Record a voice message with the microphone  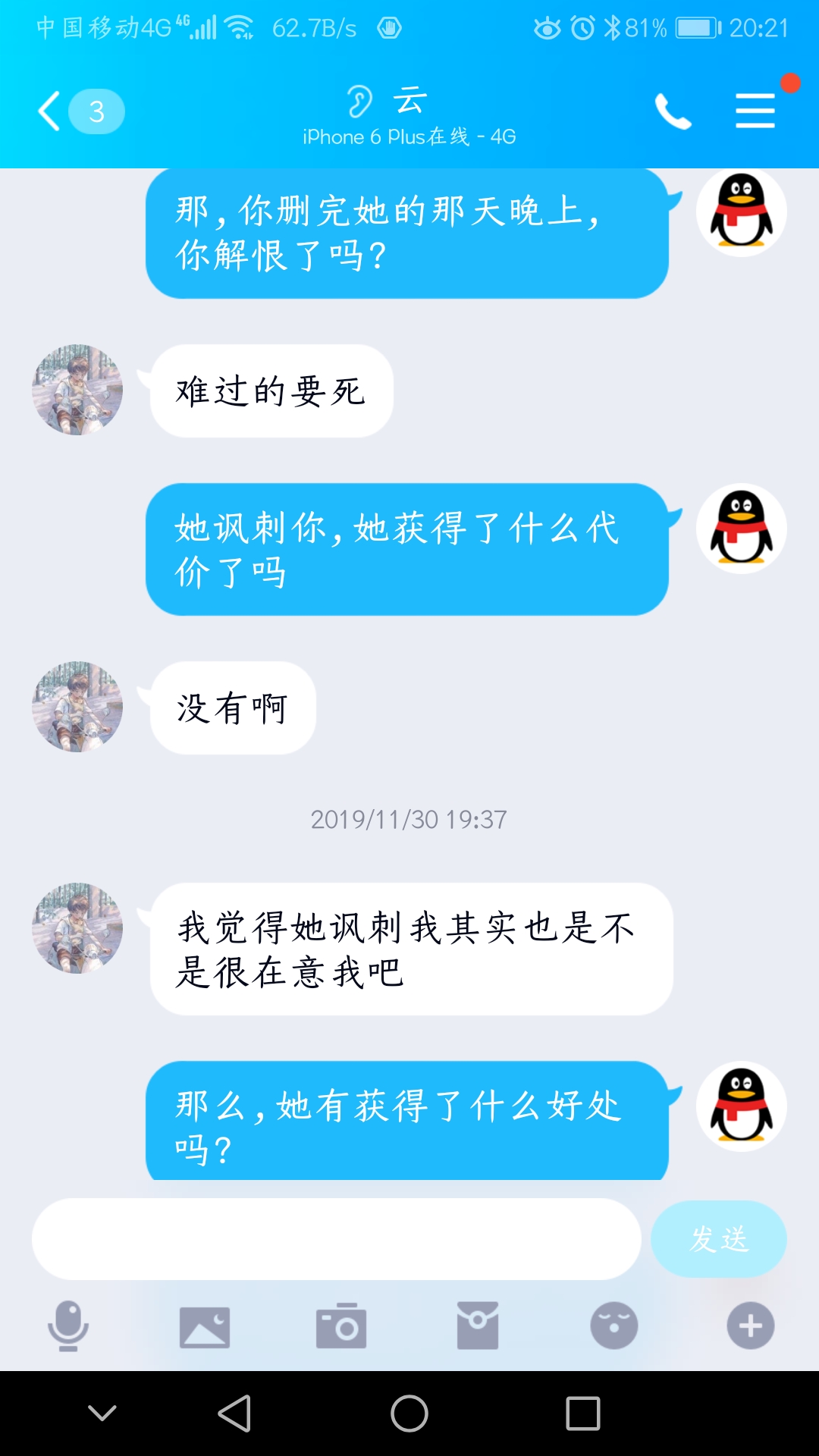click(68, 1326)
